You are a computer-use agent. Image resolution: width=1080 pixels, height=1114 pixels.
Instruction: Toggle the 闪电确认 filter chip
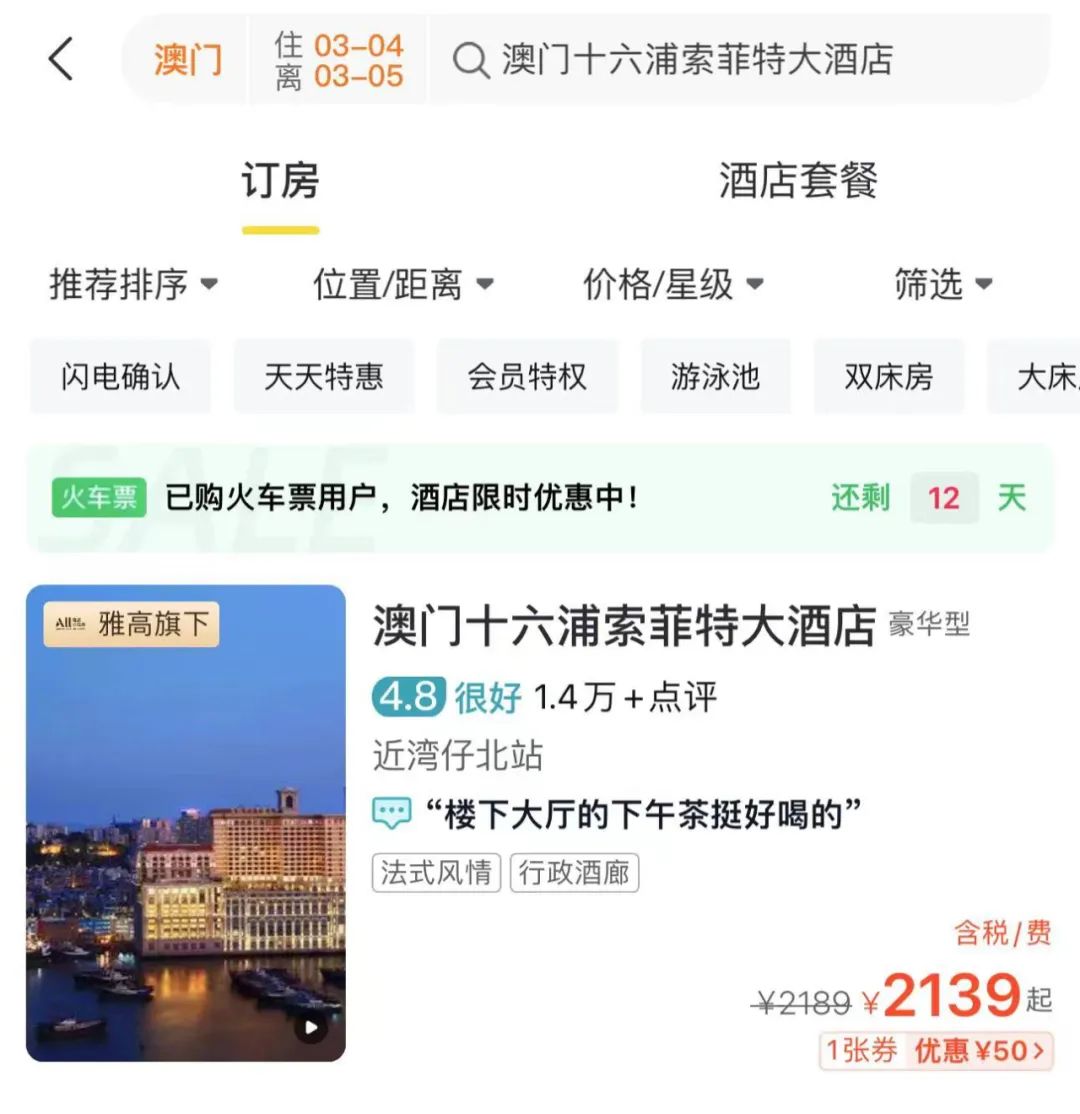click(x=120, y=377)
